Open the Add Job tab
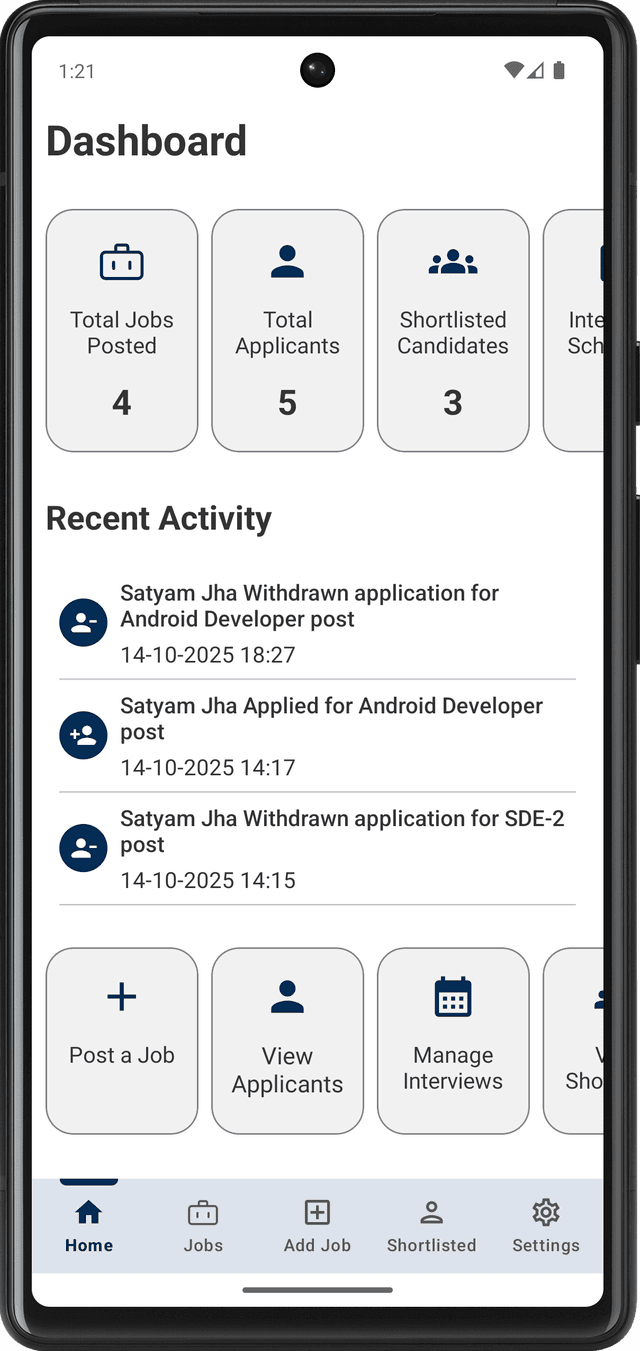Image resolution: width=640 pixels, height=1351 pixels. 317,1226
